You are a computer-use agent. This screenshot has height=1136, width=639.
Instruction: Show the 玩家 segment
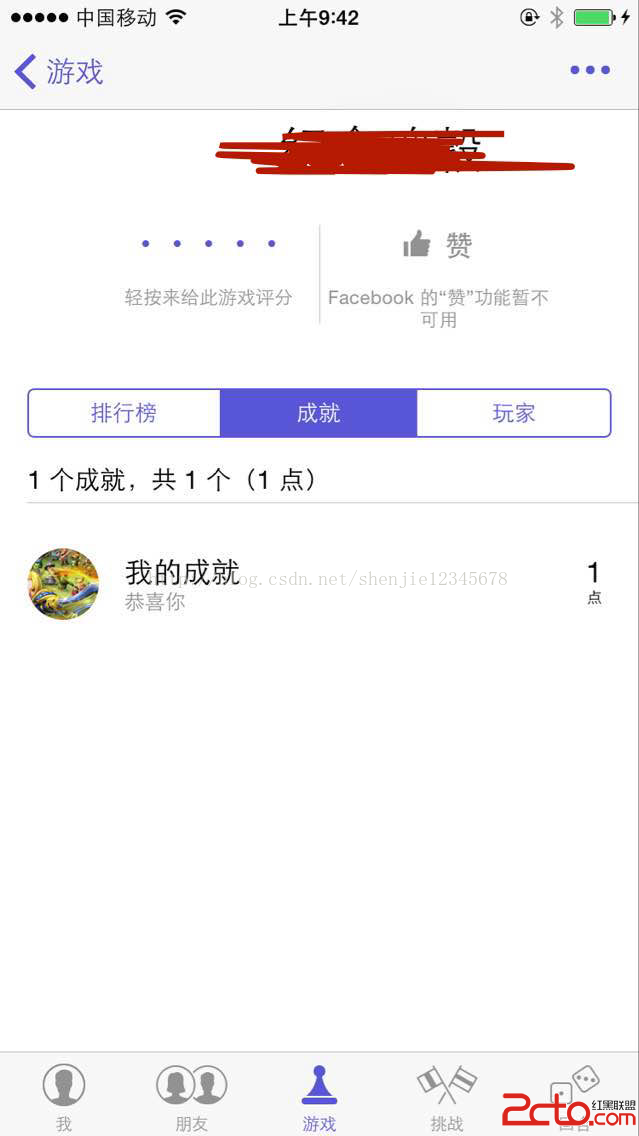pyautogui.click(x=513, y=413)
